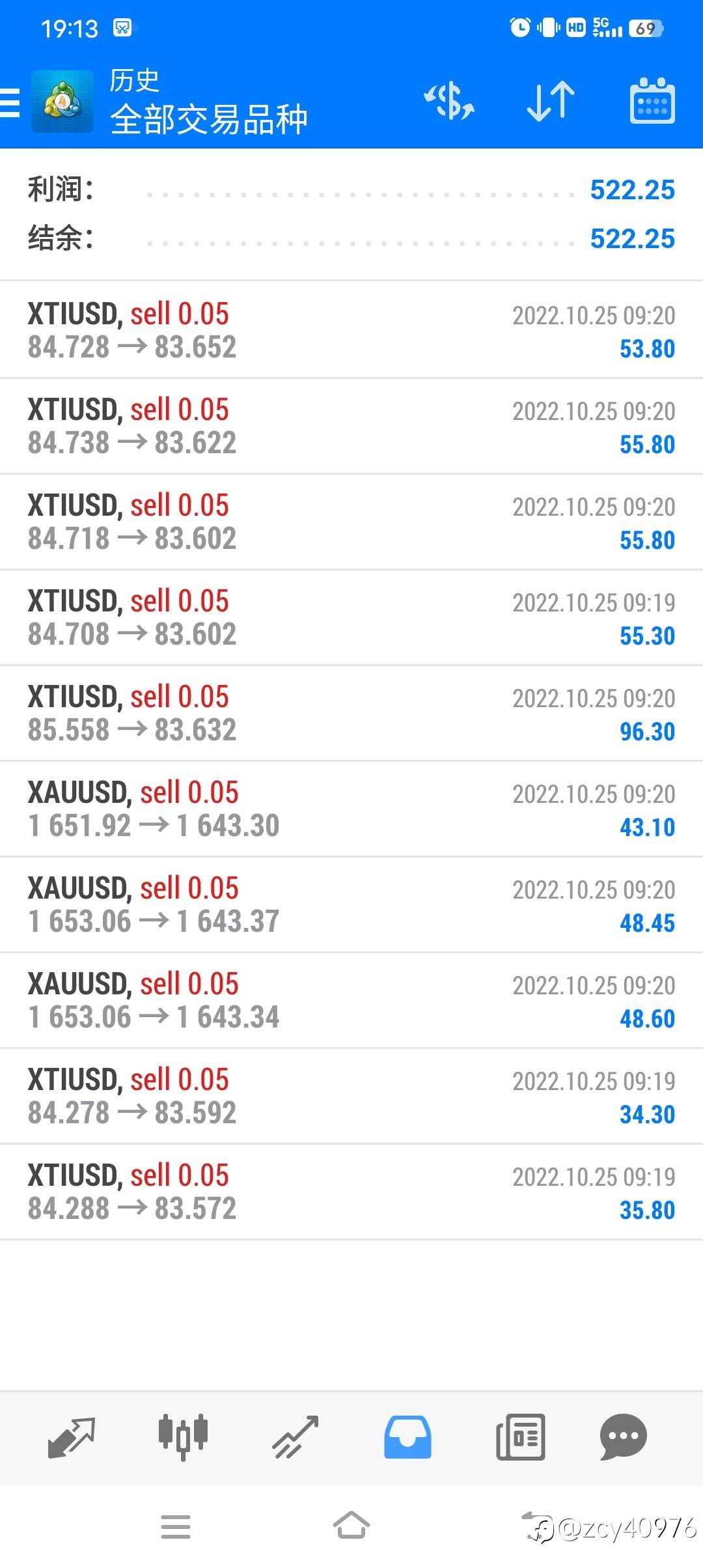Open the symbol filter dollar icon
Image resolution: width=703 pixels, height=1568 pixels.
tap(450, 102)
